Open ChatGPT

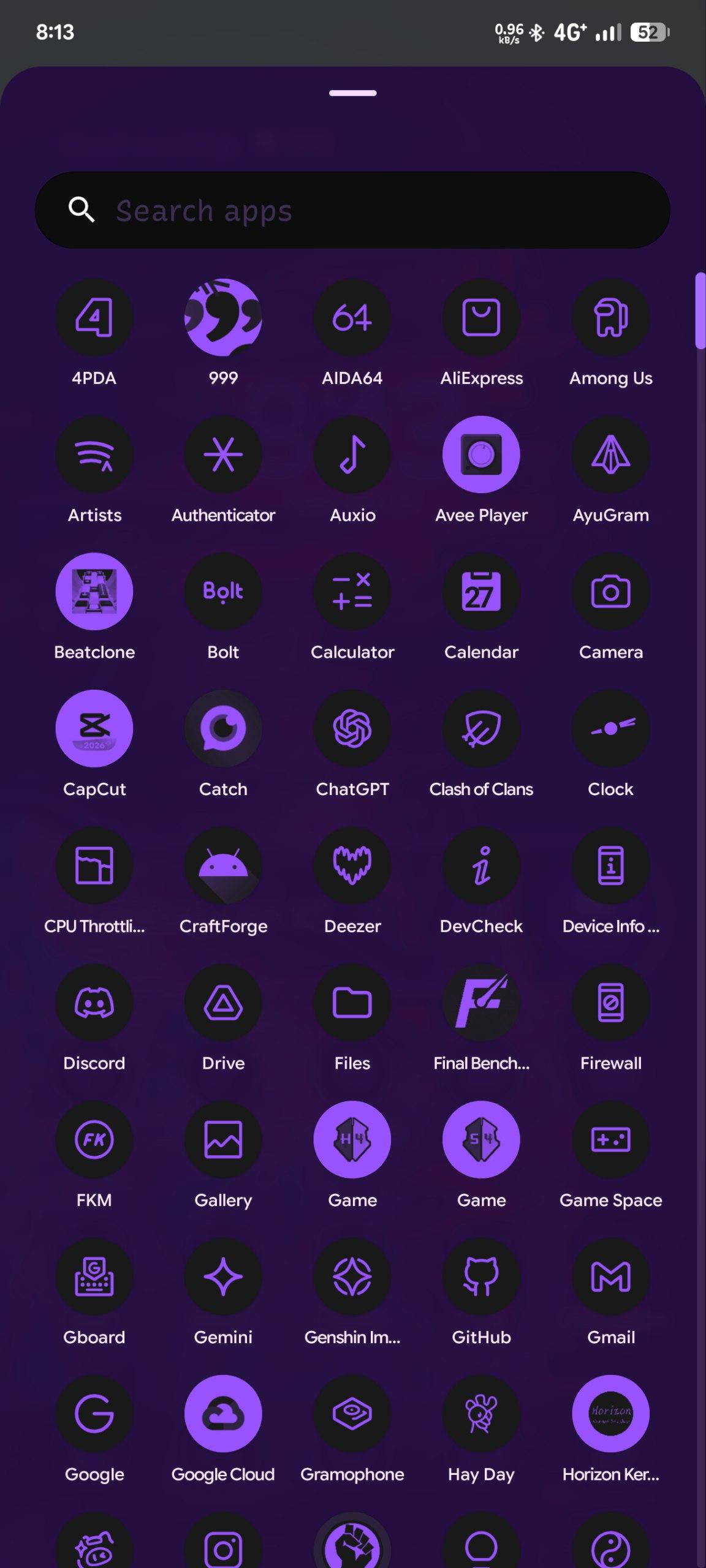352,729
